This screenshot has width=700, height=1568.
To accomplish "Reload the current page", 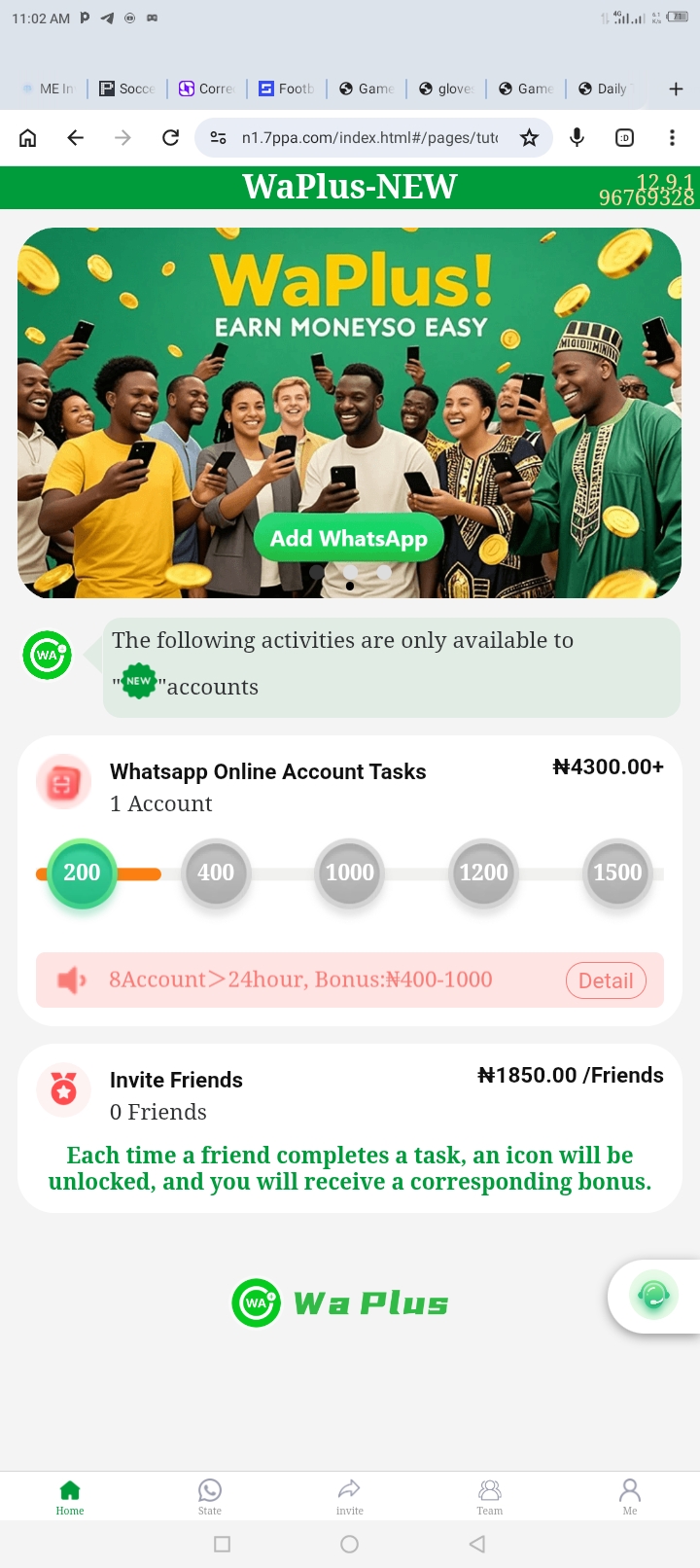I will 170,138.
